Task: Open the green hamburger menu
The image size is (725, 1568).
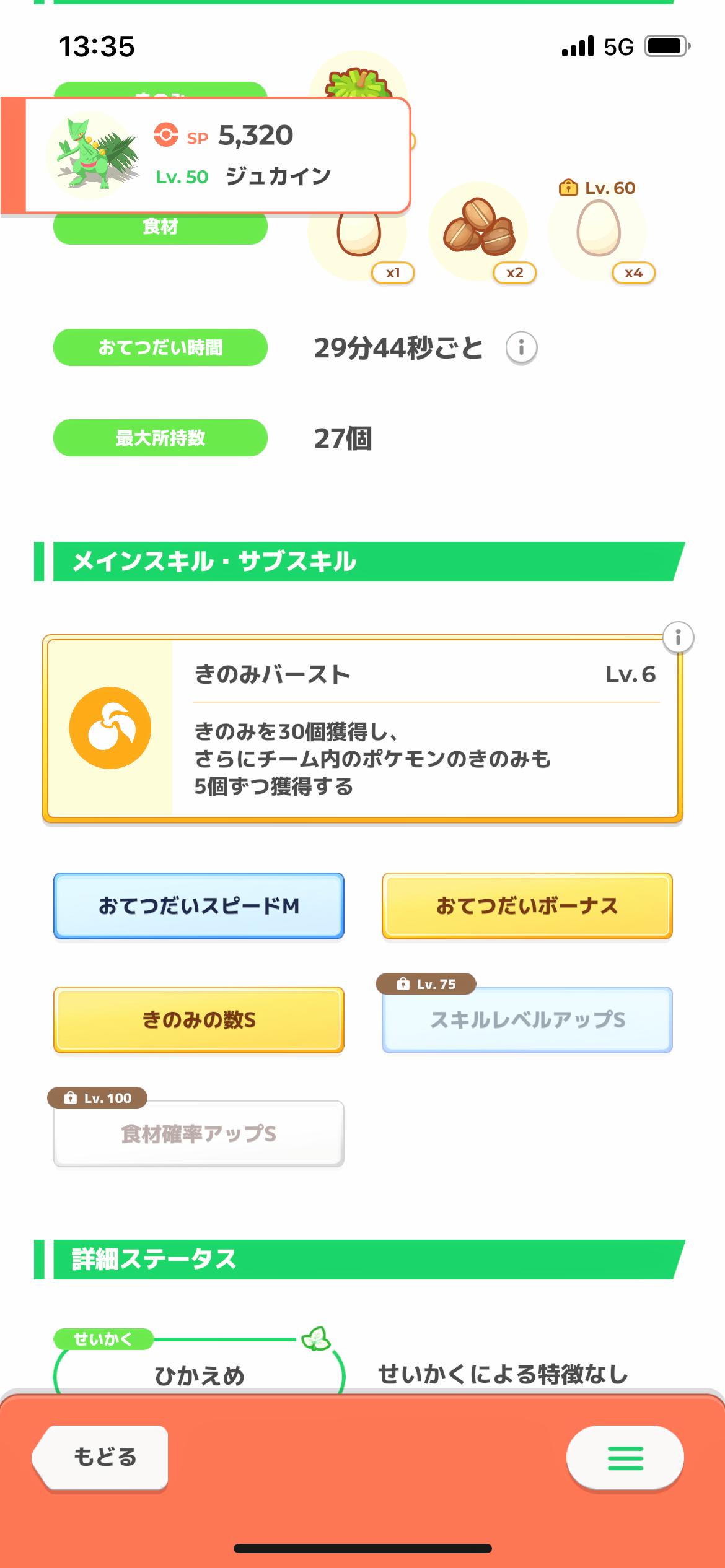Action: (625, 1458)
